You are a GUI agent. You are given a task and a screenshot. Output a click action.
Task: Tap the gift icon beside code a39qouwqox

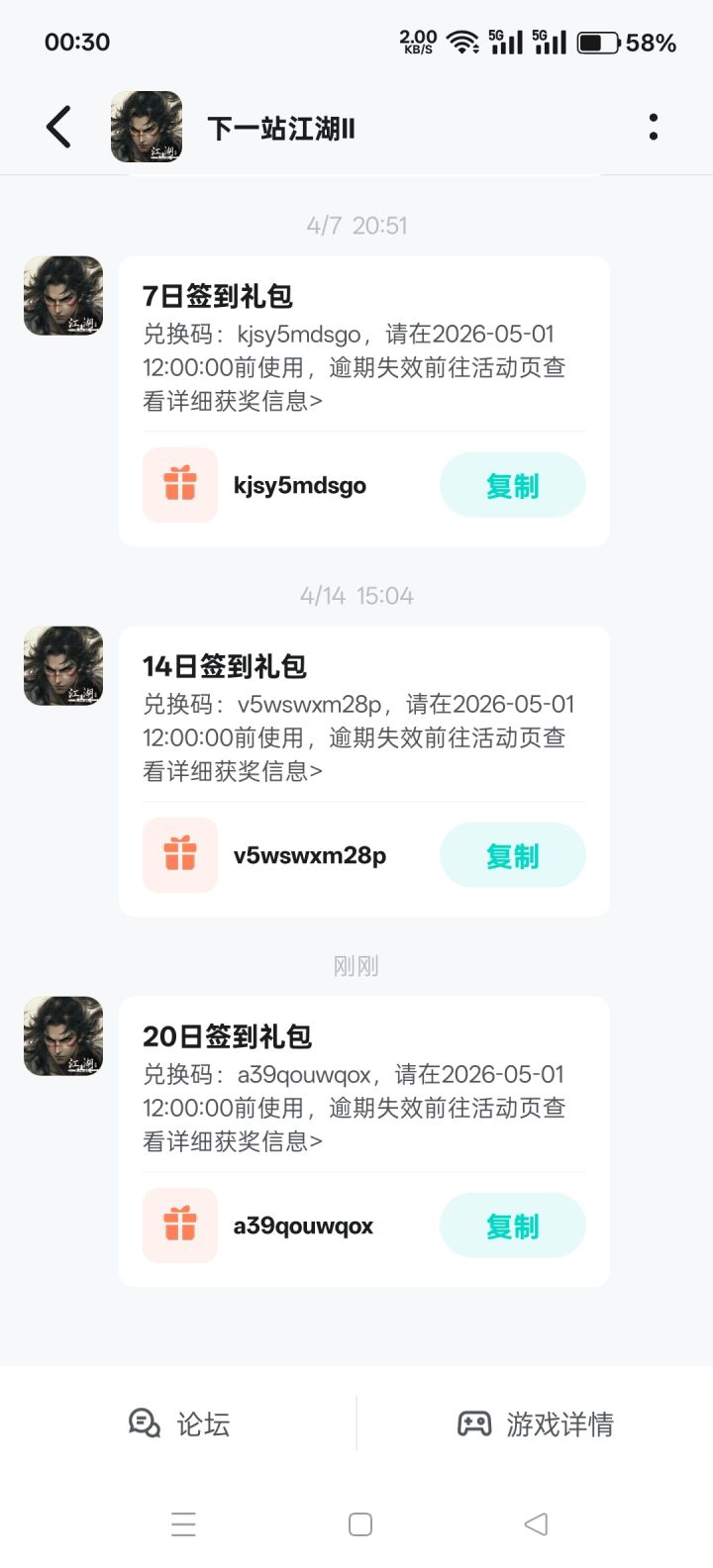point(179,1225)
